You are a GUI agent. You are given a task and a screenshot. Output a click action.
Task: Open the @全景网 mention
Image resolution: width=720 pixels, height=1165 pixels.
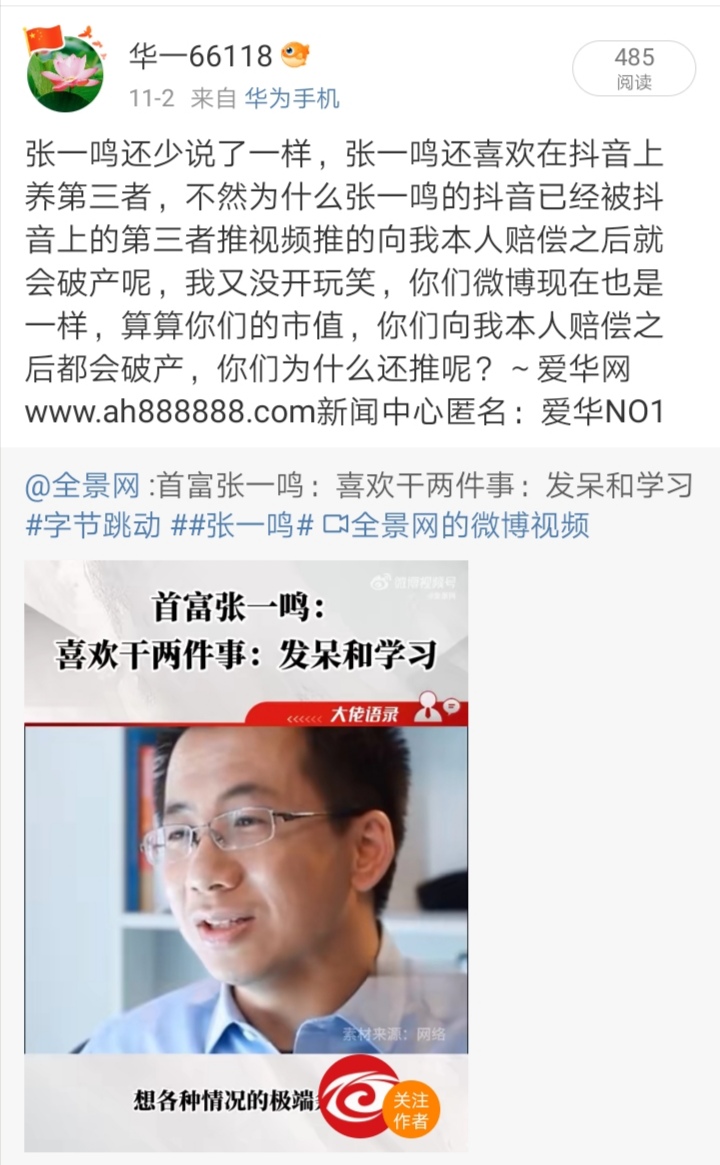click(82, 486)
